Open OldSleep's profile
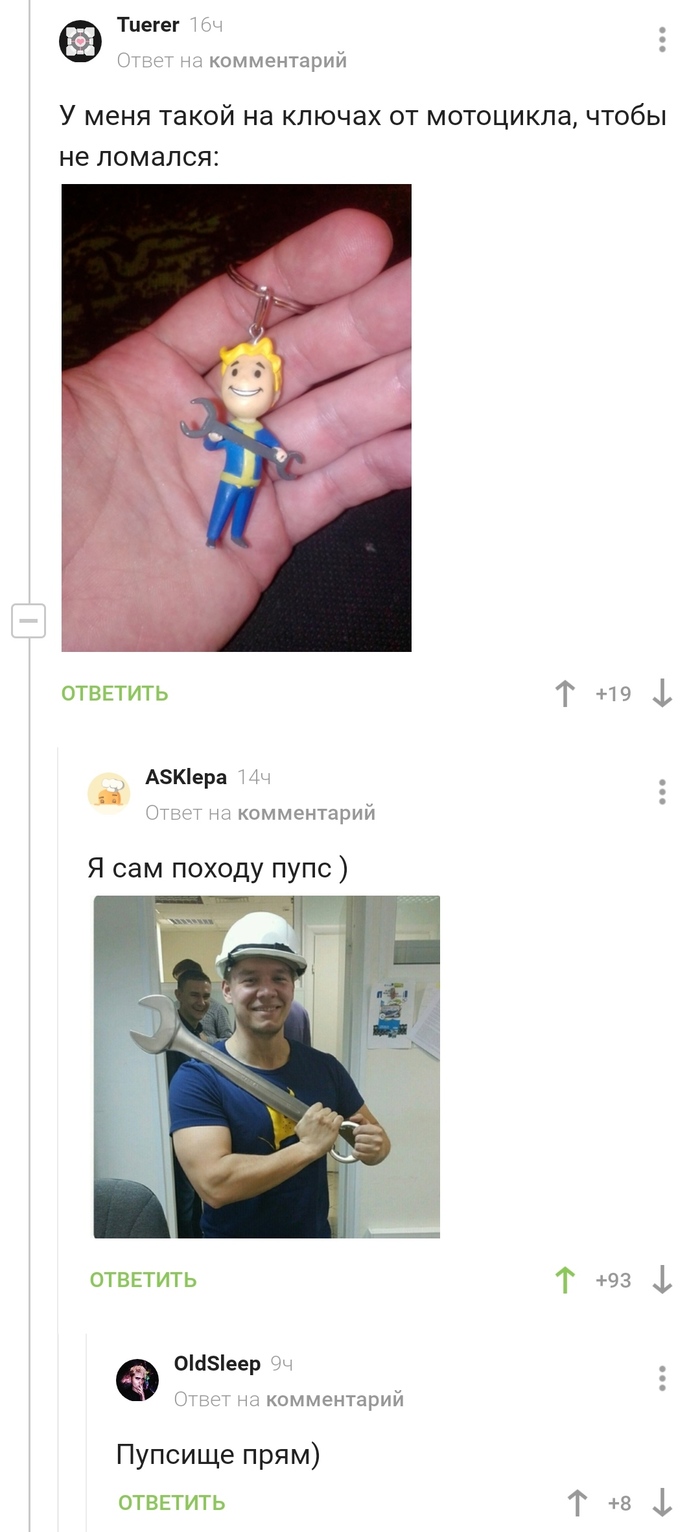The height and width of the screenshot is (1532, 700). click(x=217, y=1364)
